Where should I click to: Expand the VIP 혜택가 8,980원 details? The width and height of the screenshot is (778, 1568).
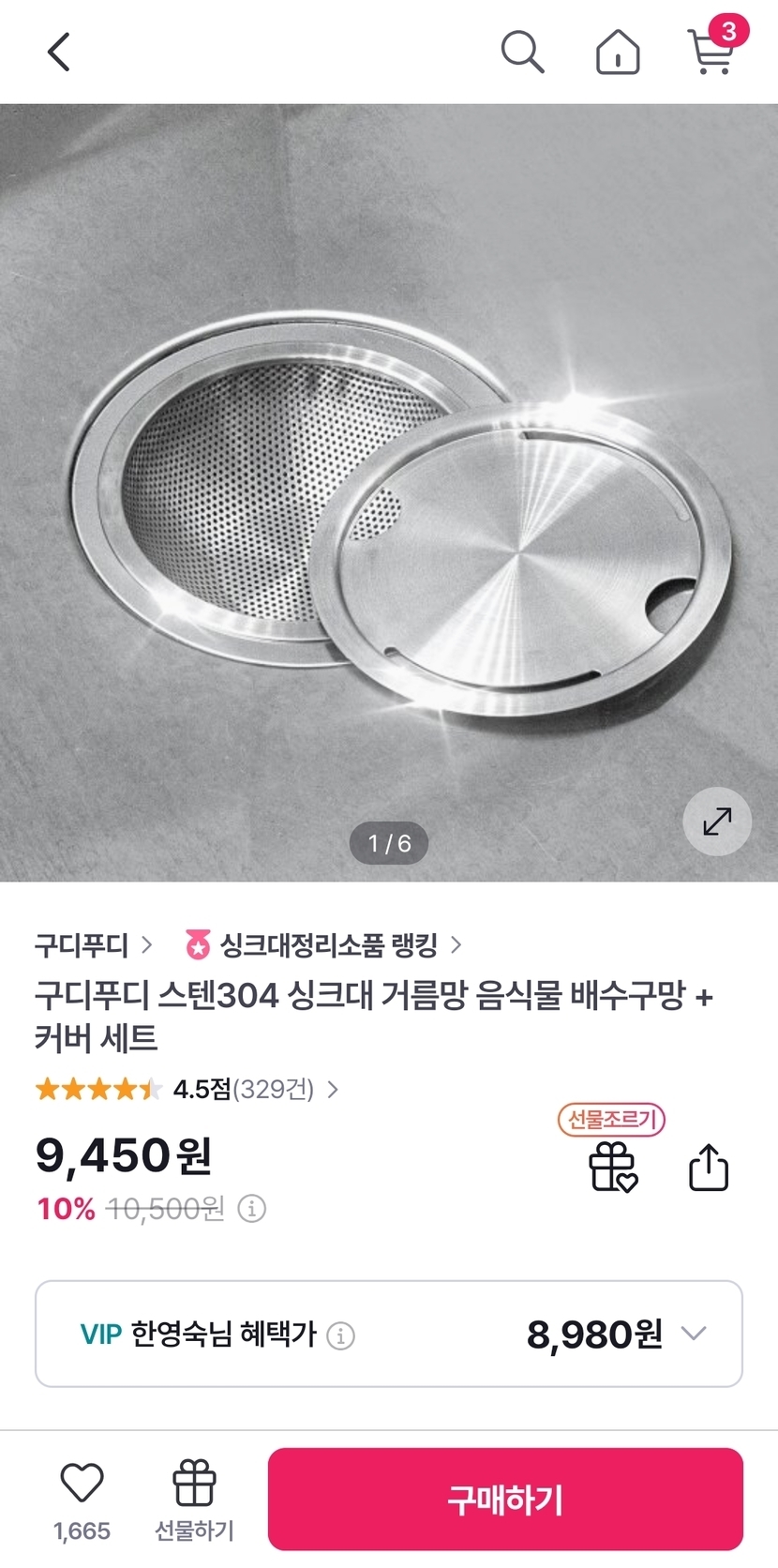(693, 1333)
